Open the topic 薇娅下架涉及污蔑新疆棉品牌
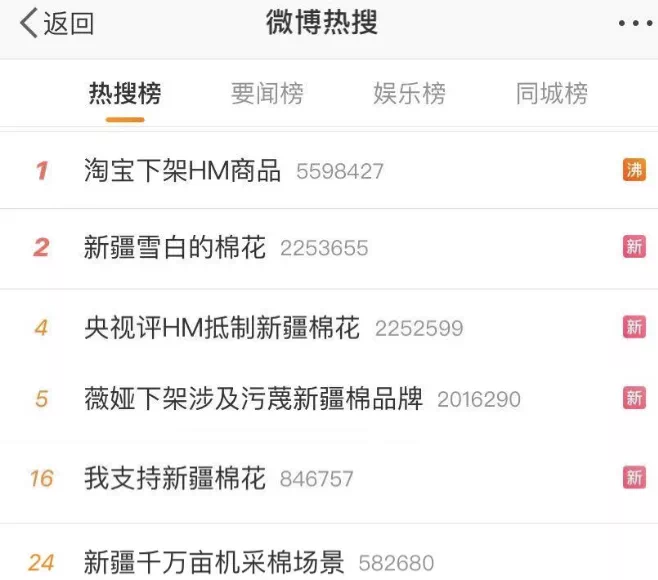Screen dimensions: 658x580 click(x=254, y=399)
